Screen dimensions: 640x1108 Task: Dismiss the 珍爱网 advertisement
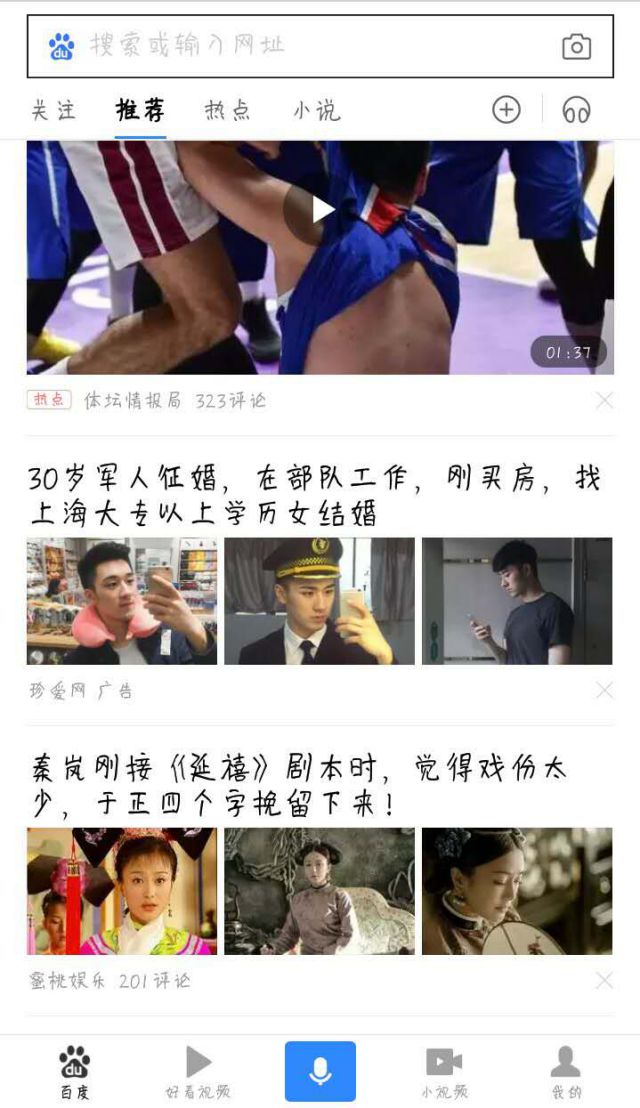tap(604, 690)
